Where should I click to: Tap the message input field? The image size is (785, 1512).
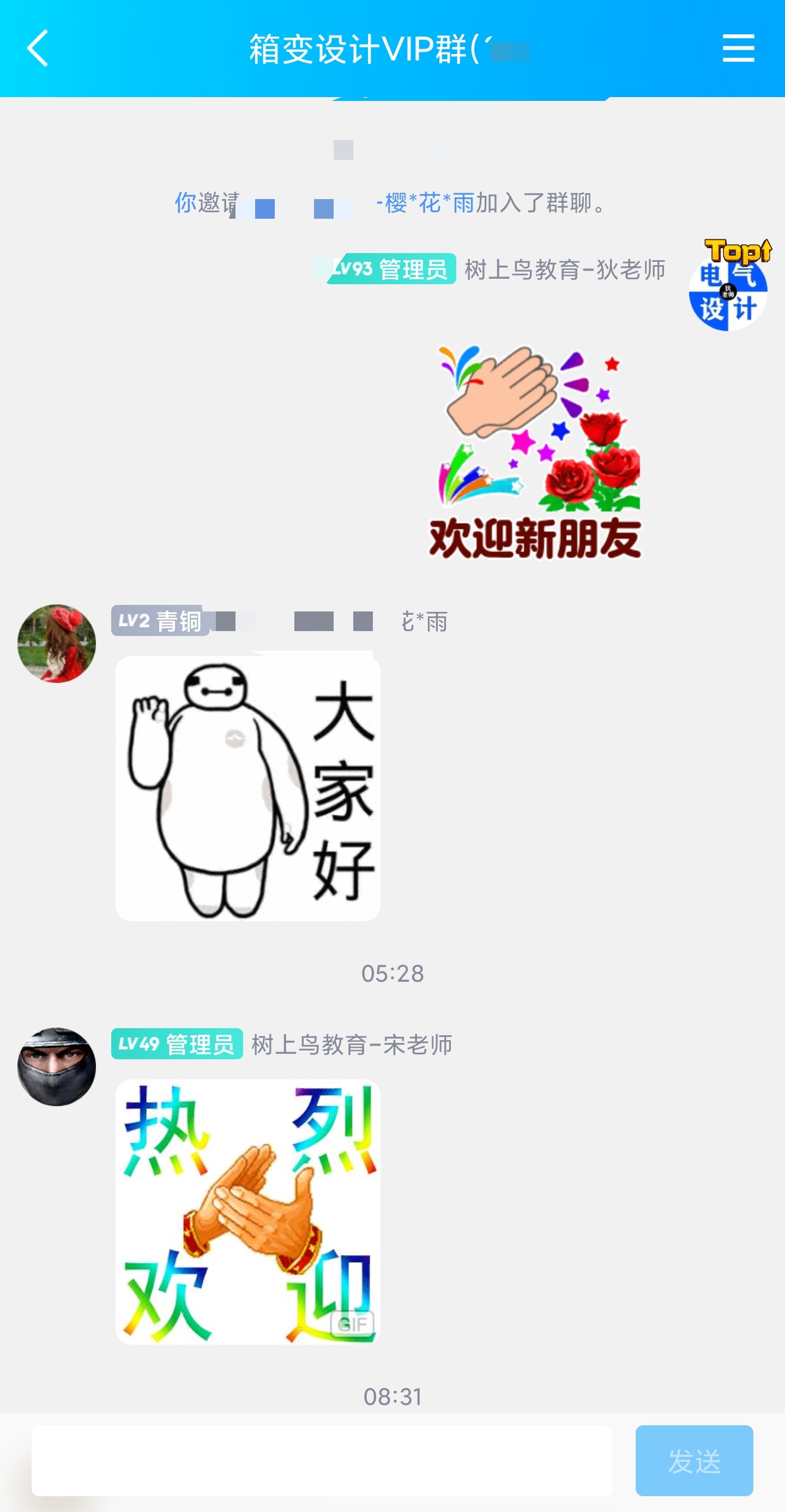coord(321,1460)
